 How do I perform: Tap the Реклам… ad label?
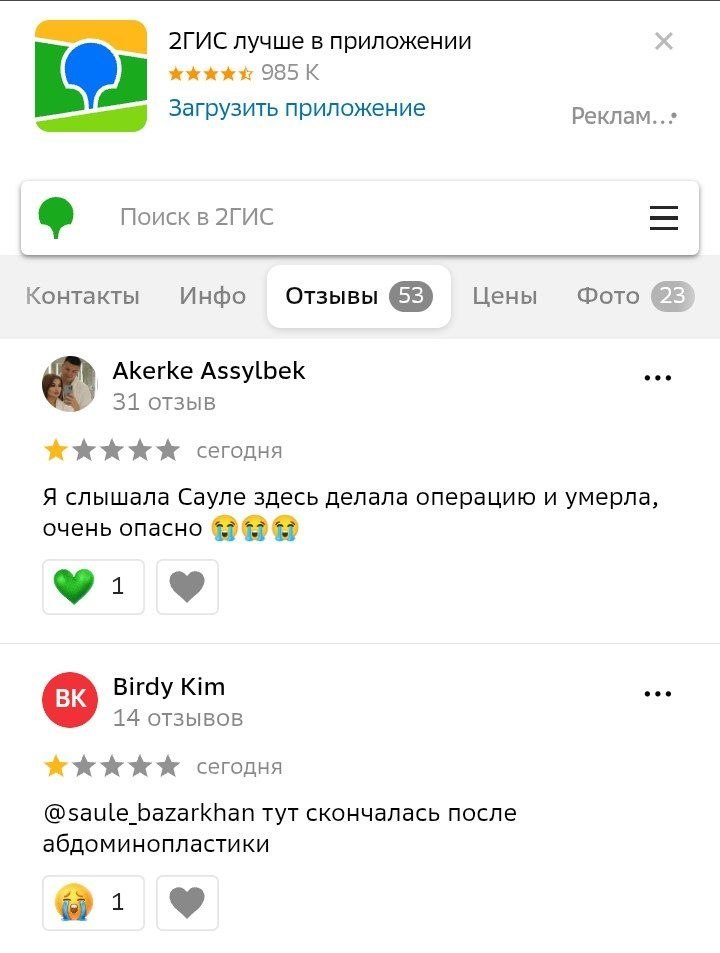coord(624,115)
